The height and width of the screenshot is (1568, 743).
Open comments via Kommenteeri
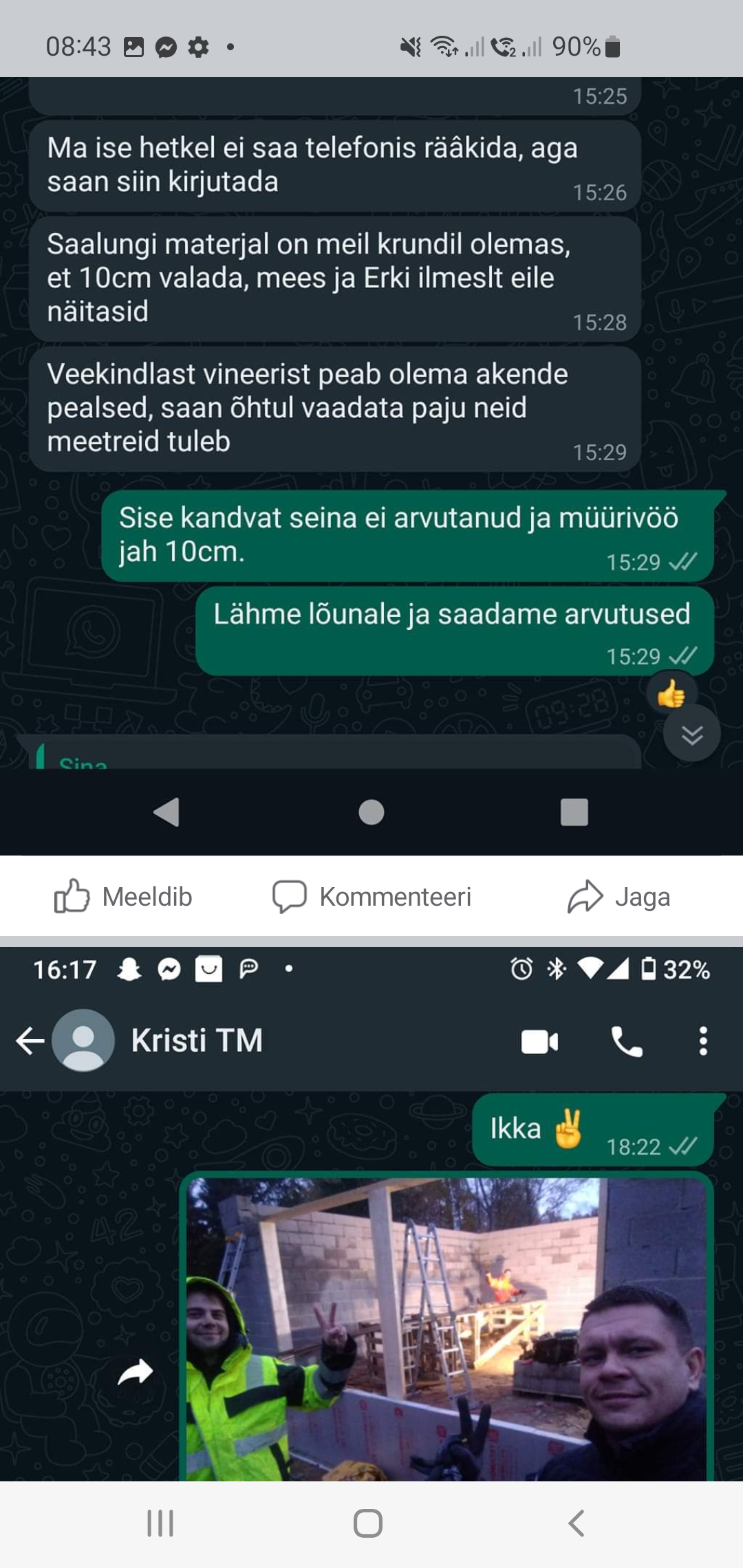(x=372, y=897)
